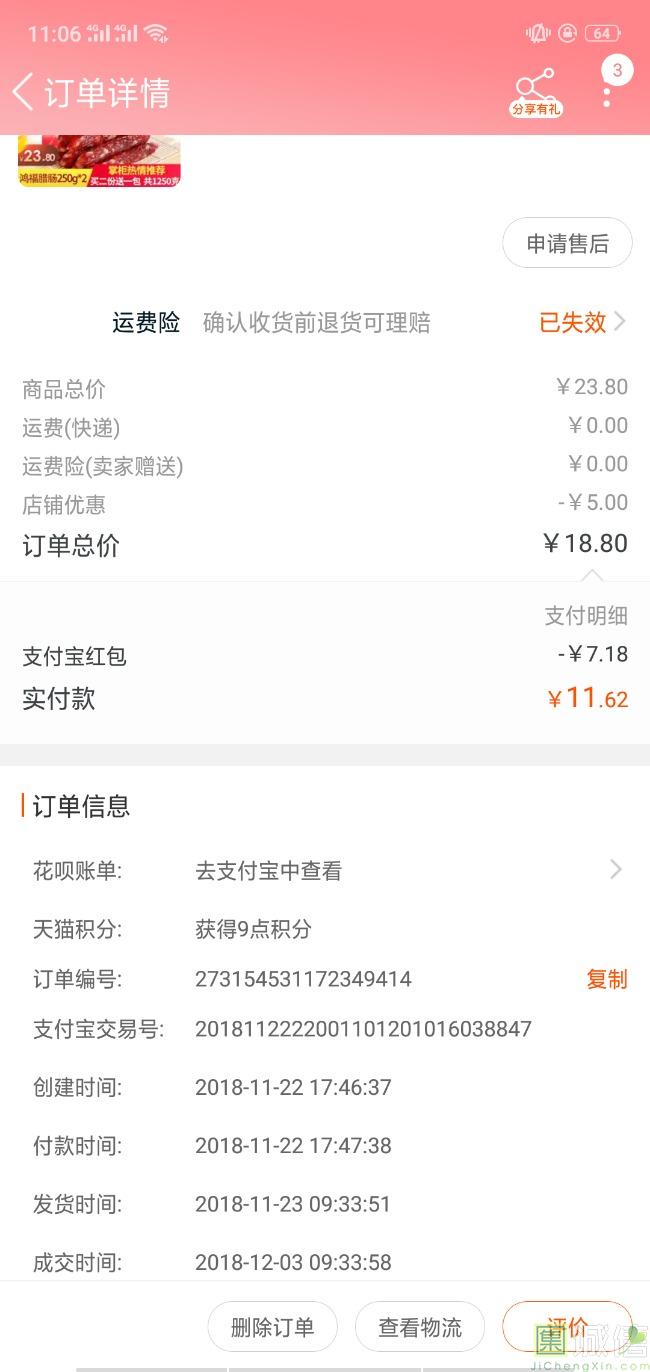Copy the order number with 复制
The width and height of the screenshot is (650, 1372).
pos(606,979)
